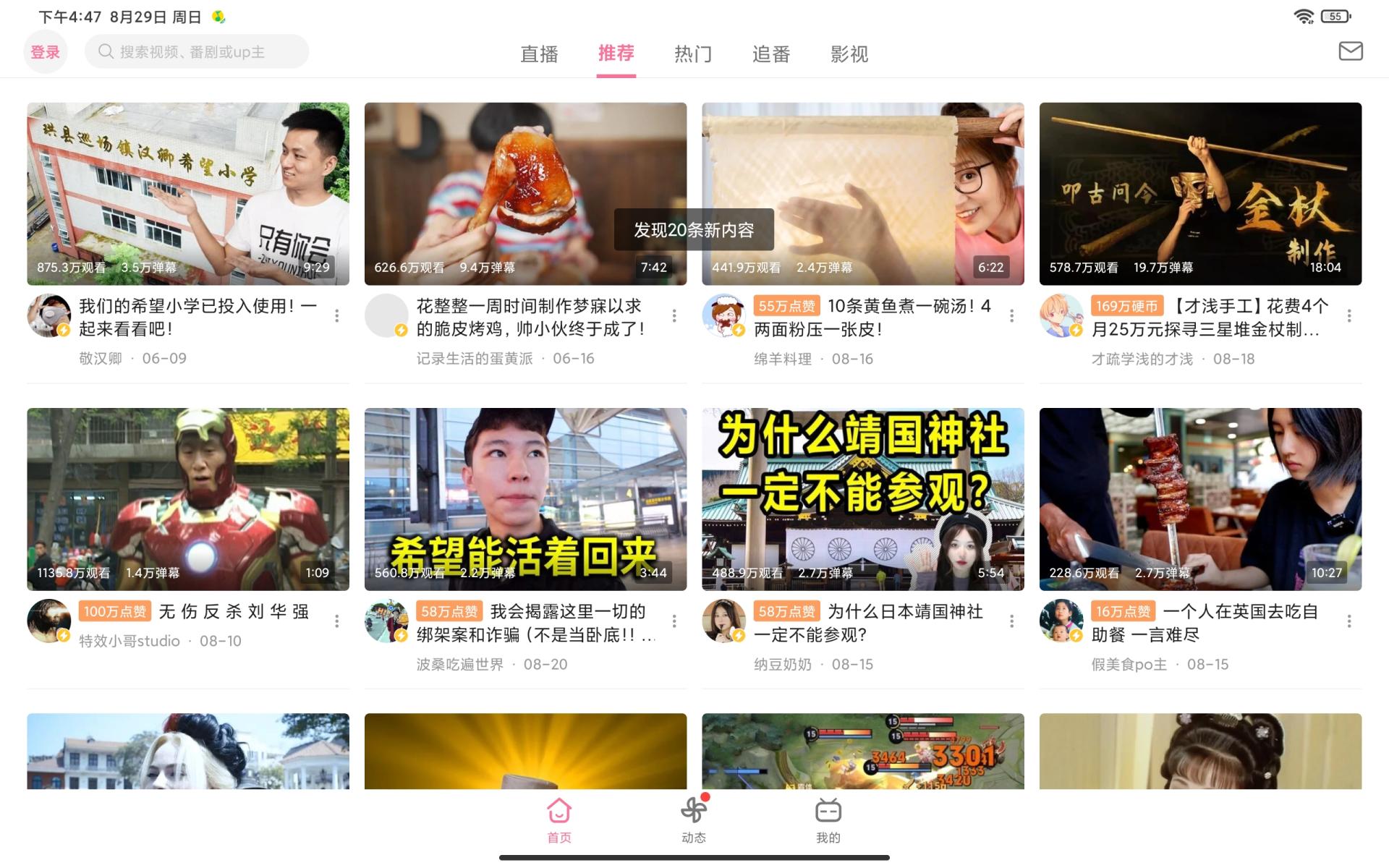Screen dimensions: 1389x868
Task: Open the 波桑吃遍世界 kidnapping and fraud video
Action: (525, 499)
